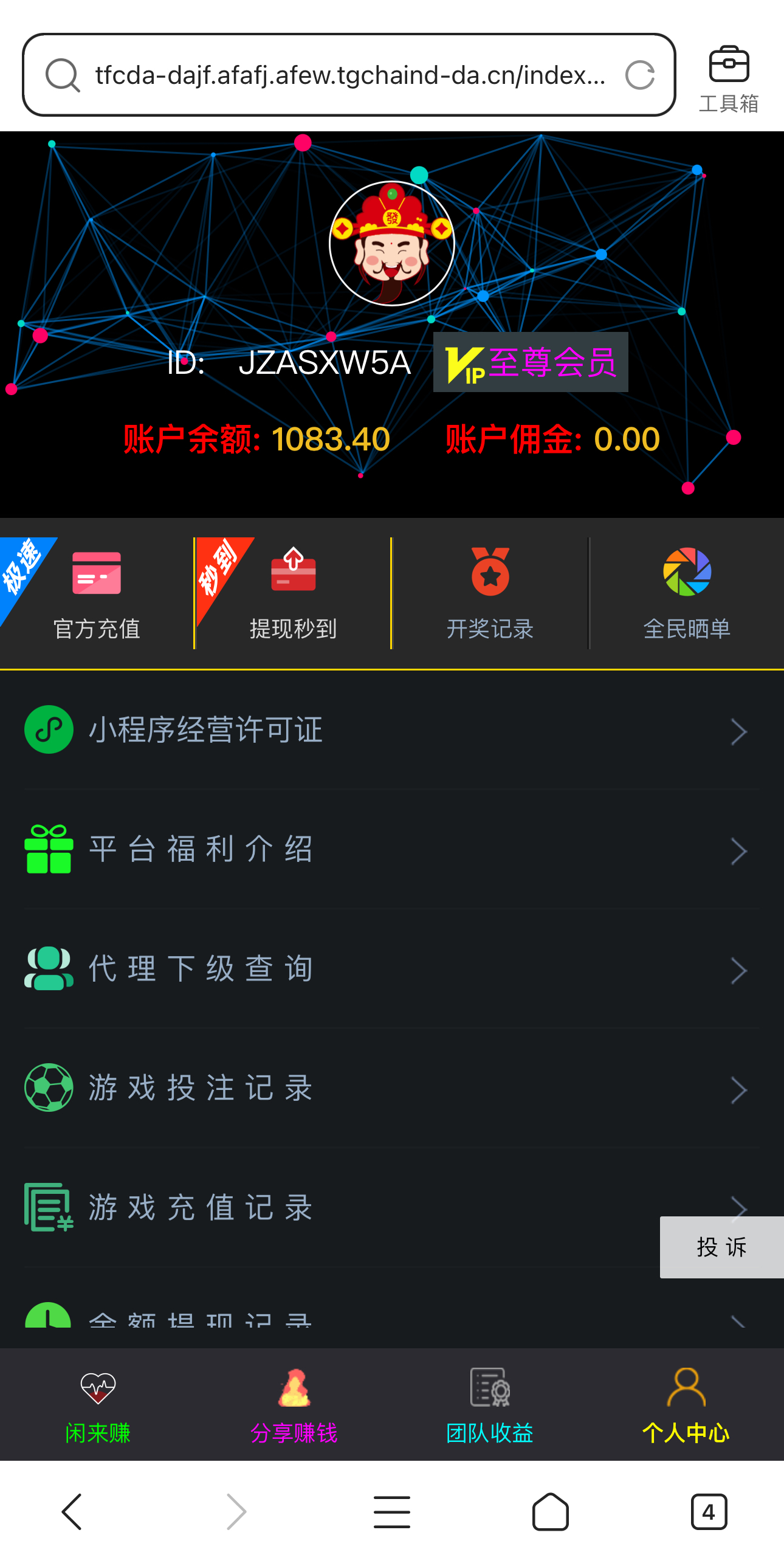Image resolution: width=784 pixels, height=1558 pixels.
Task: Select the 个人中心 tab
Action: click(x=686, y=1405)
